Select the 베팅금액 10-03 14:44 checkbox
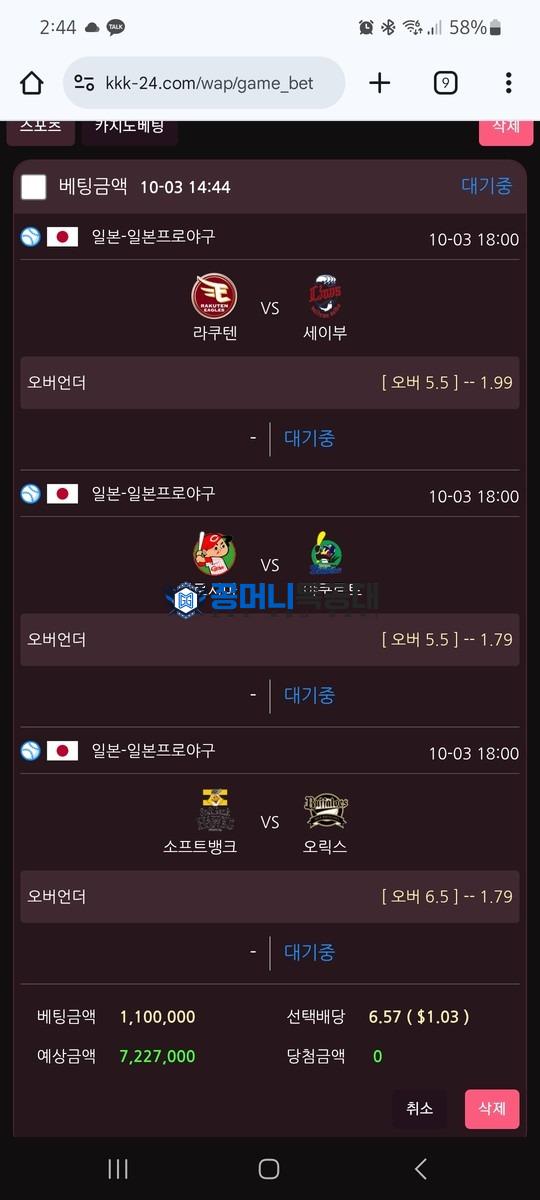540x1200 pixels. pyautogui.click(x=34, y=186)
